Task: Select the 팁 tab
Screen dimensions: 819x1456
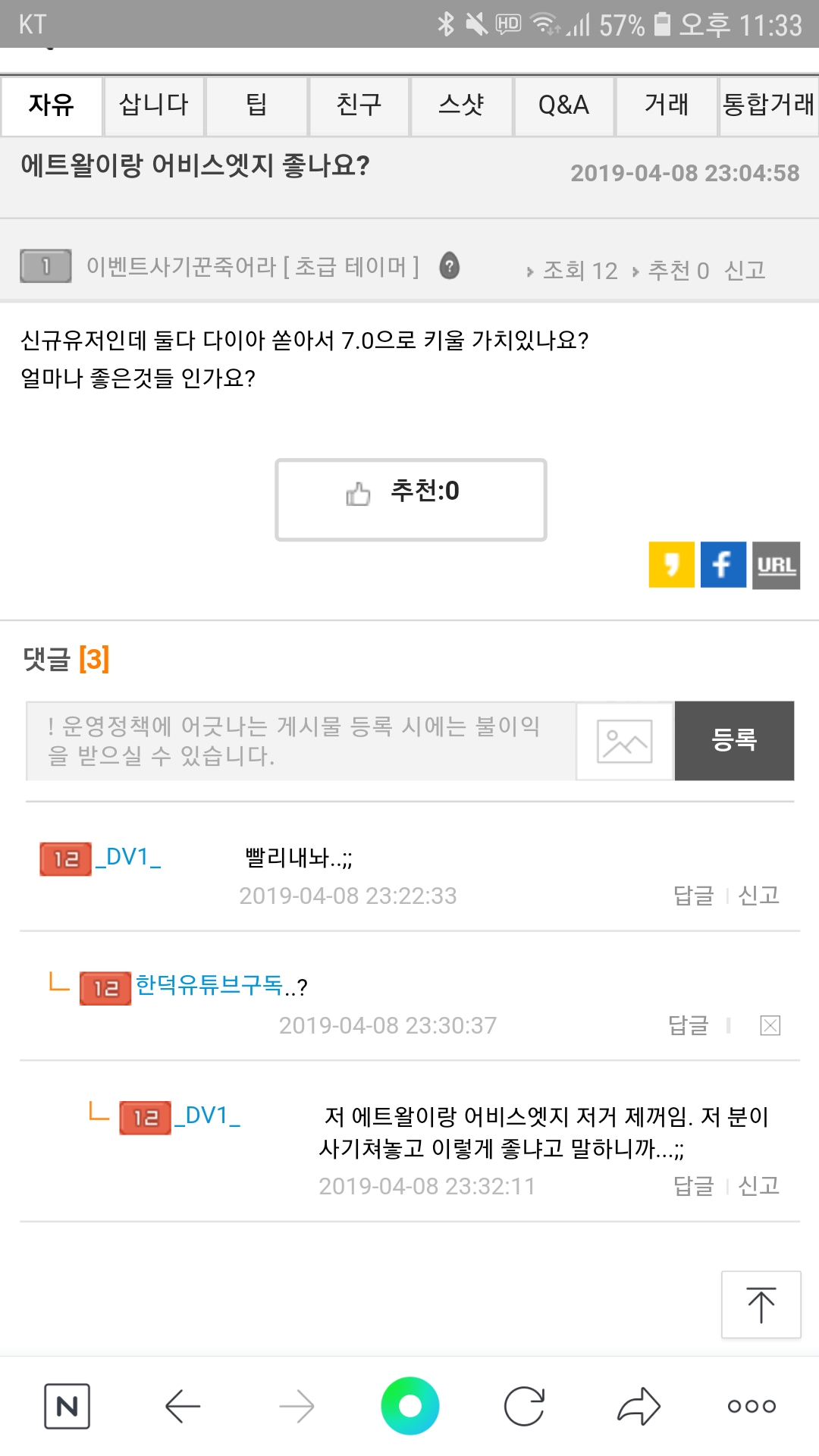Action: point(256,105)
